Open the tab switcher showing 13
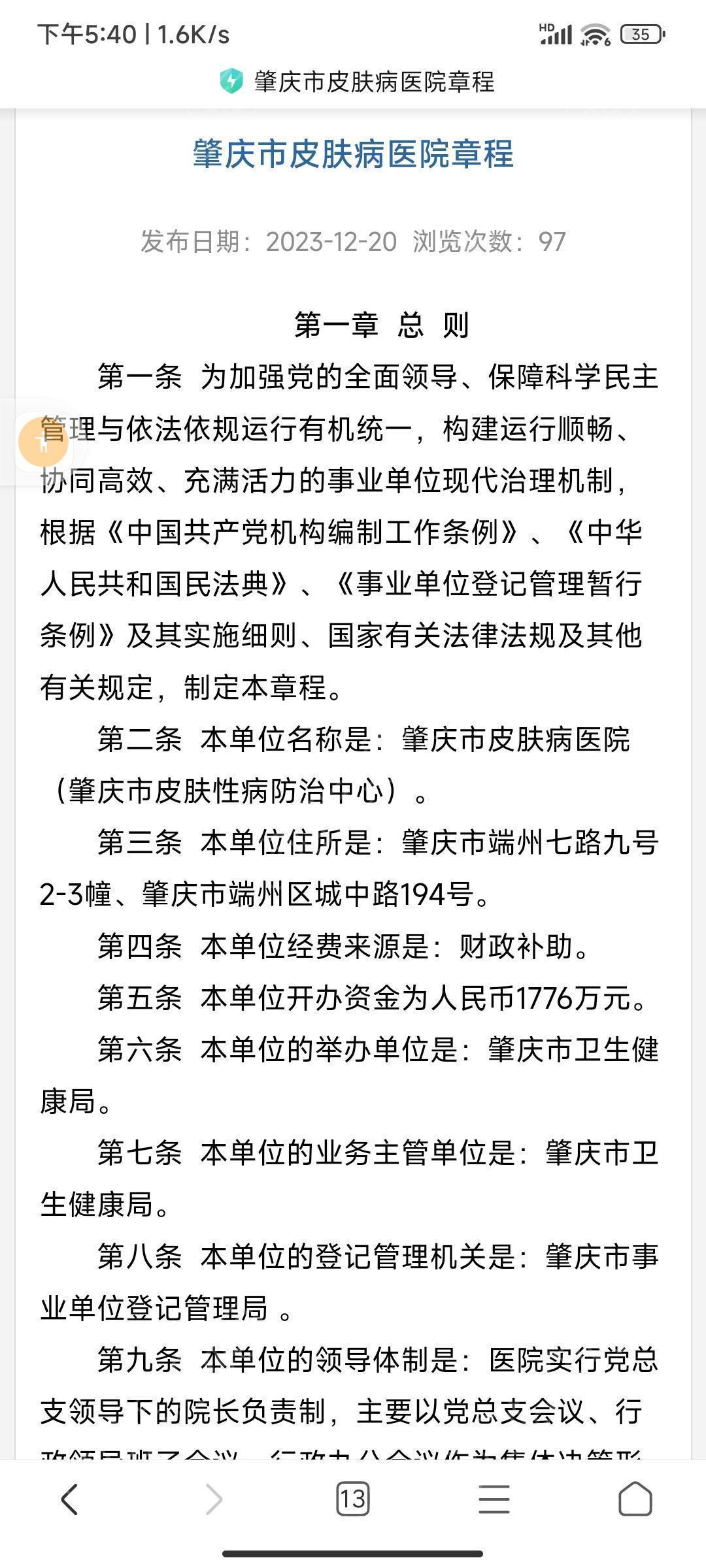The image size is (706, 1568). 353,1499
